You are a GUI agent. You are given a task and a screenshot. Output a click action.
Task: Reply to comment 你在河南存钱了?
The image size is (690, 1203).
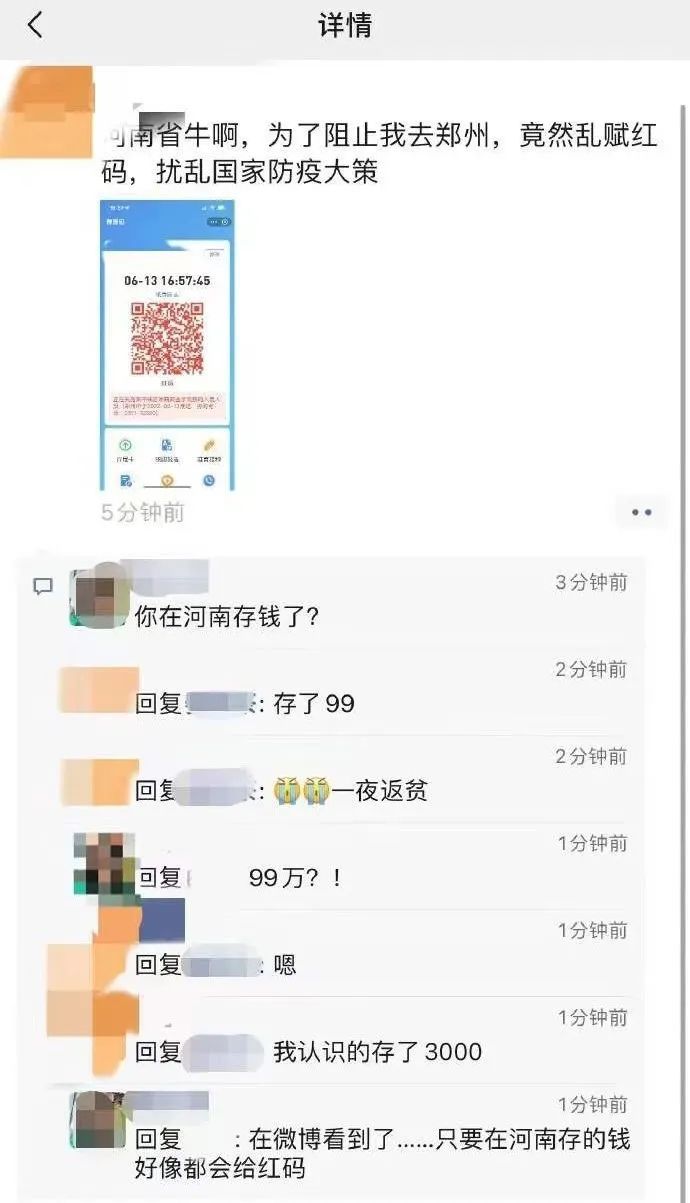(x=227, y=617)
